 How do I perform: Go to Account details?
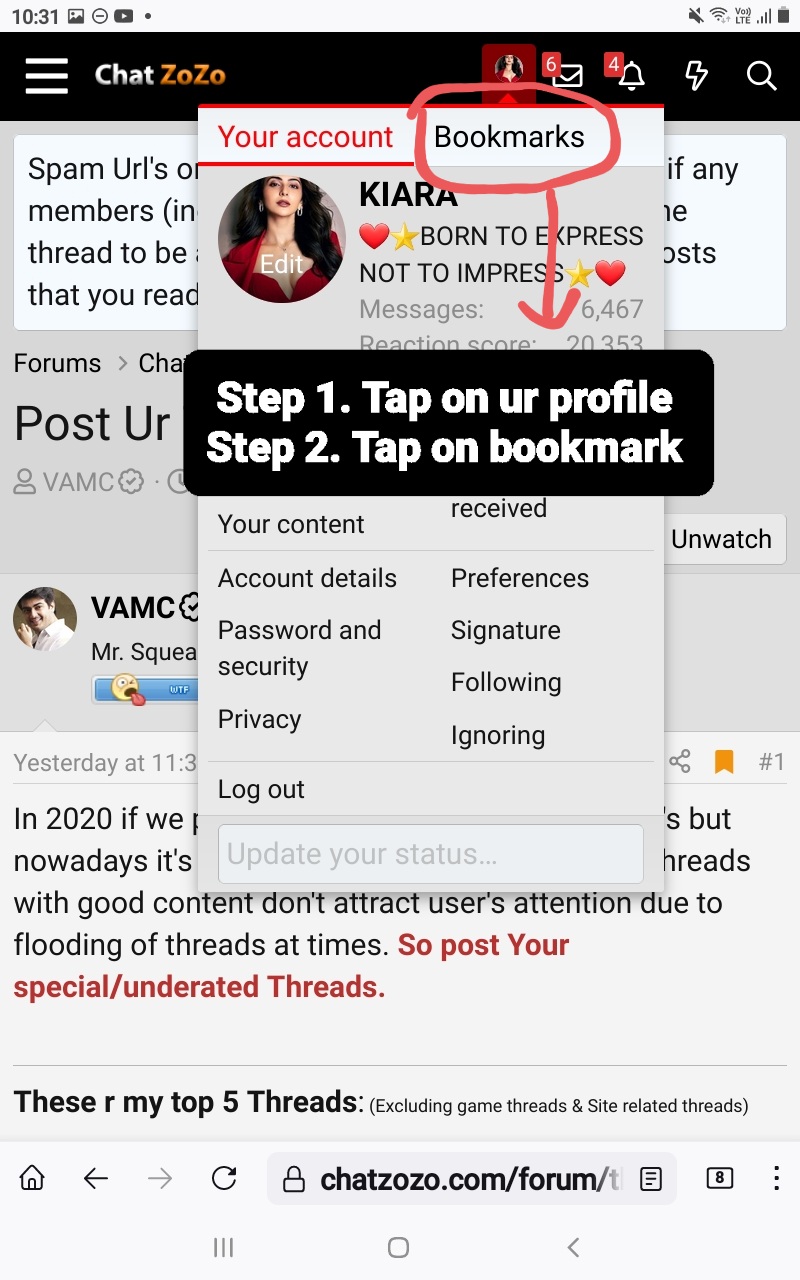(307, 578)
